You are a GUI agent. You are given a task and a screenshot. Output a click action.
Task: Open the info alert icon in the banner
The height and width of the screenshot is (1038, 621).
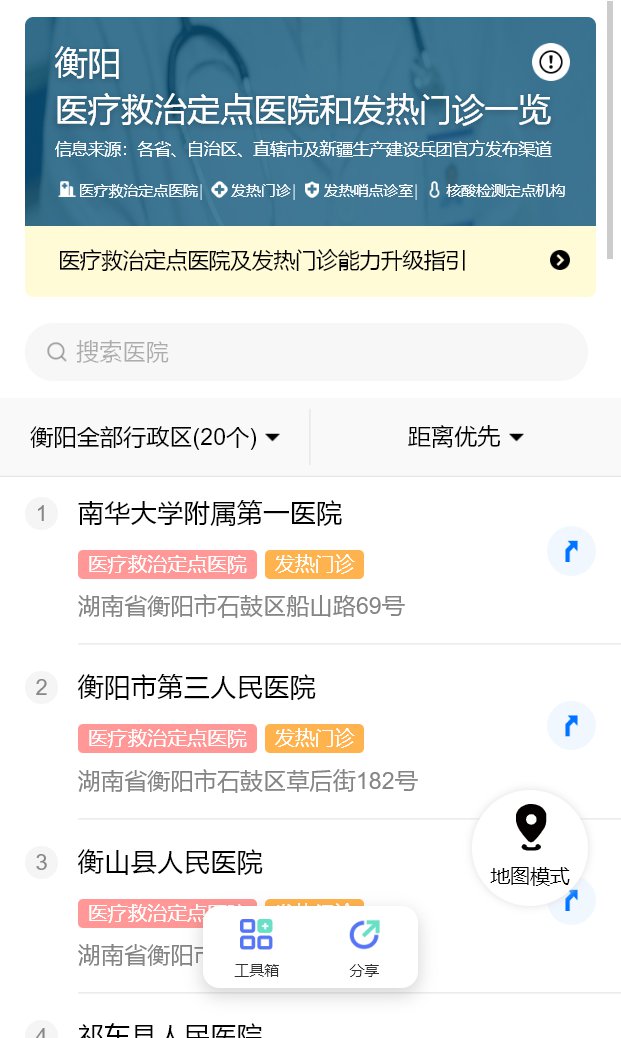click(x=550, y=62)
